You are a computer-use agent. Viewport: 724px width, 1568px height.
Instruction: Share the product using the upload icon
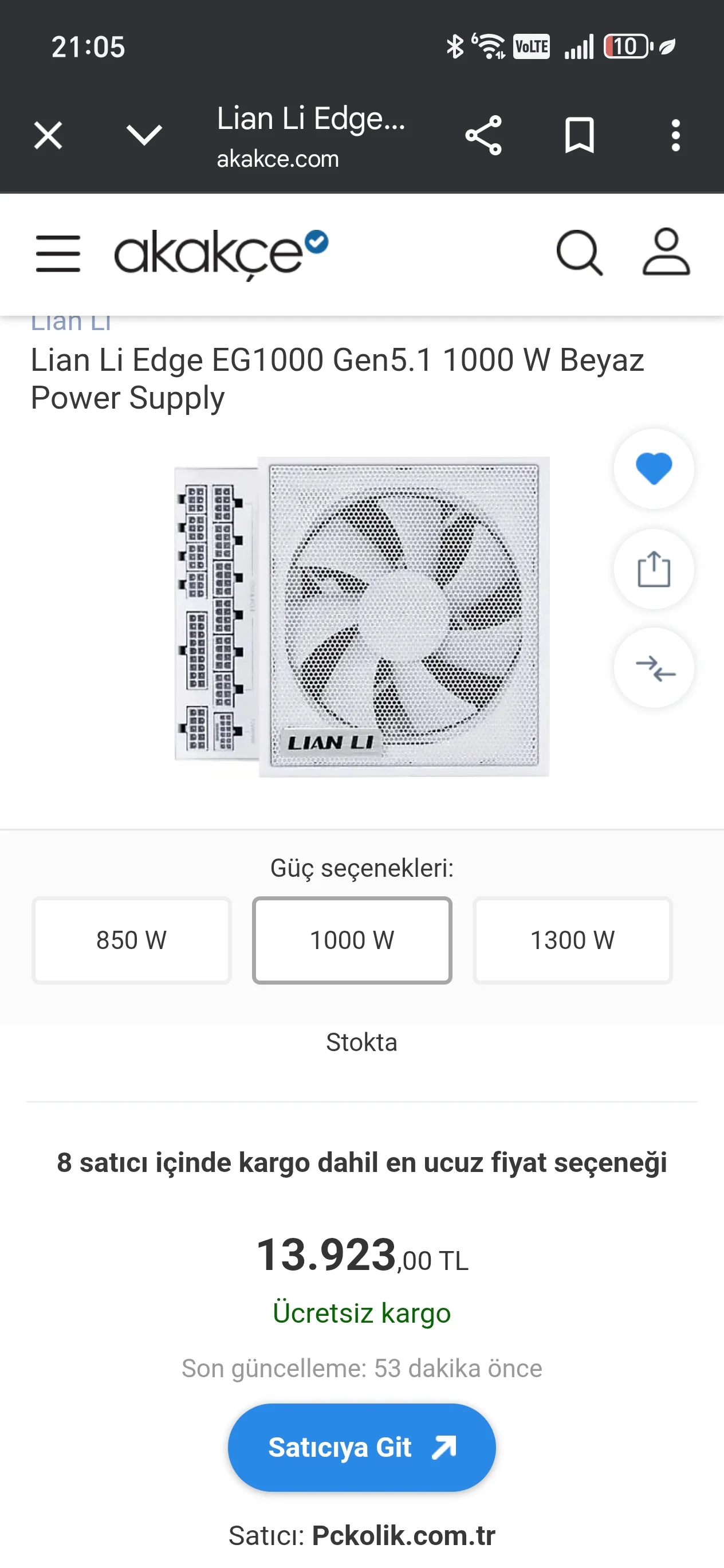click(654, 569)
